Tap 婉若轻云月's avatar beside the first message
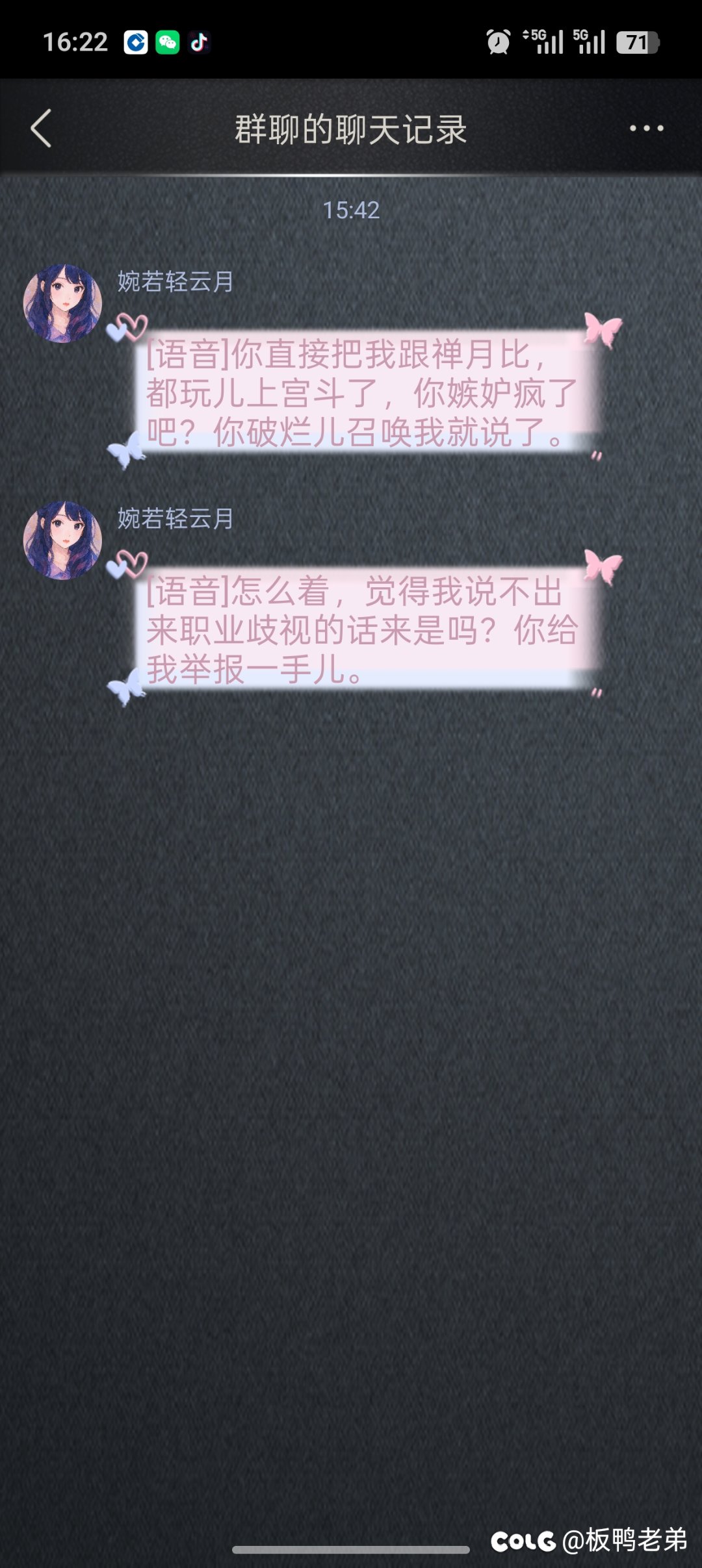Viewport: 702px width, 1568px height. [x=62, y=303]
